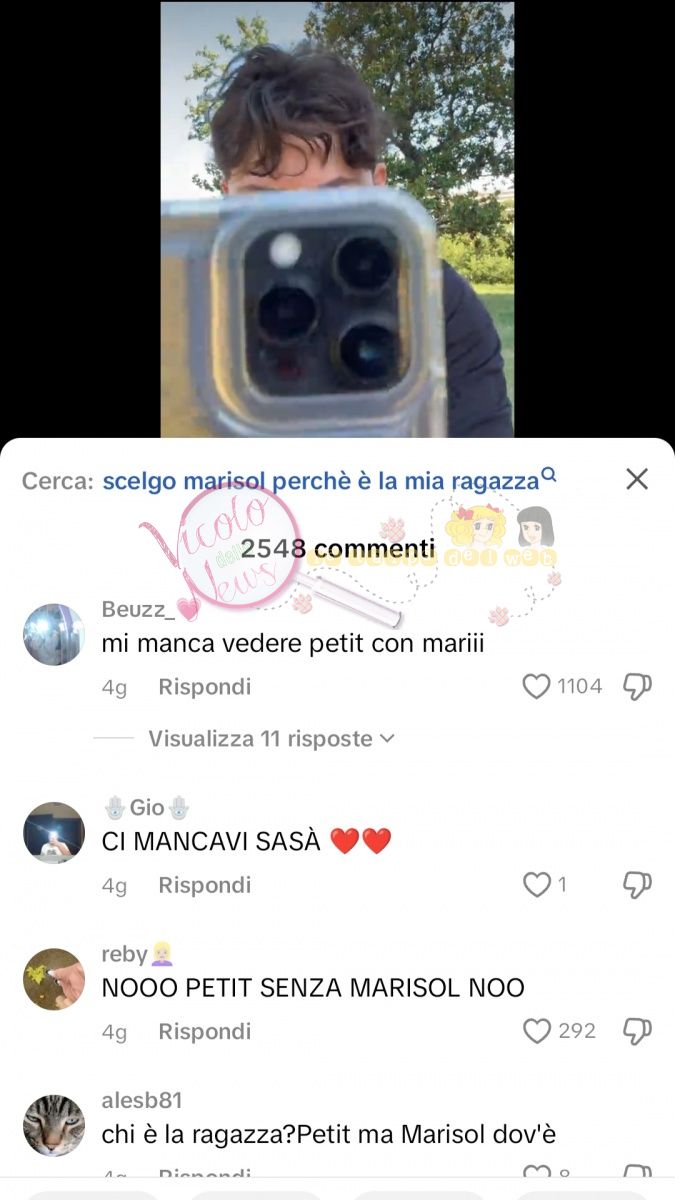The width and height of the screenshot is (675, 1200).
Task: Like Gio's CI MANCAVI SASÀ comment
Action: [537, 884]
